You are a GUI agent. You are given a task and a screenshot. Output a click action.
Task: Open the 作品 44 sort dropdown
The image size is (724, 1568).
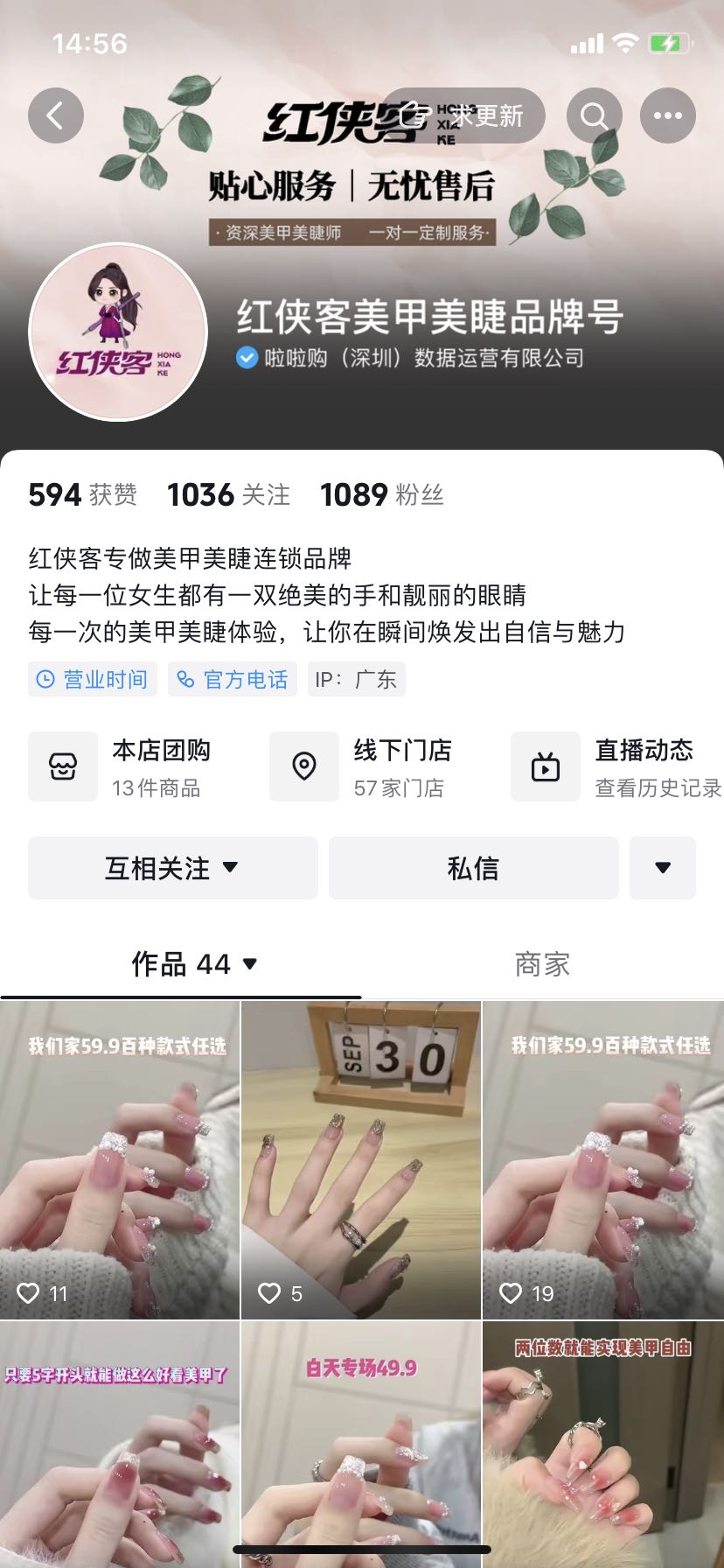click(194, 964)
